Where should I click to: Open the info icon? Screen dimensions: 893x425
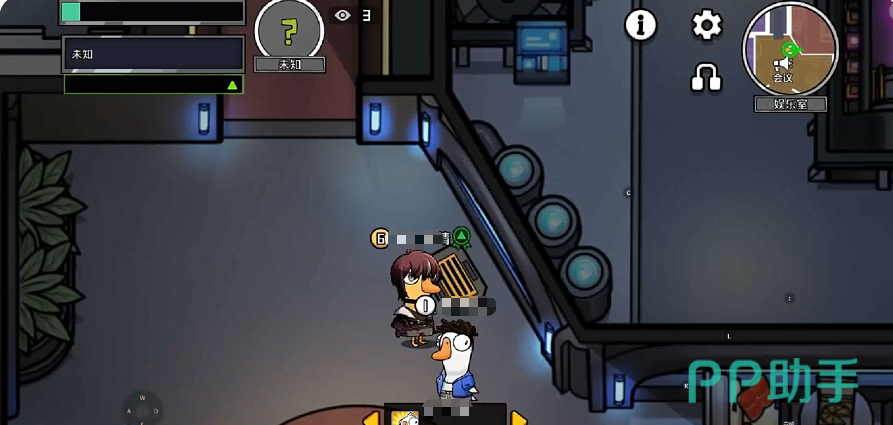[641, 25]
